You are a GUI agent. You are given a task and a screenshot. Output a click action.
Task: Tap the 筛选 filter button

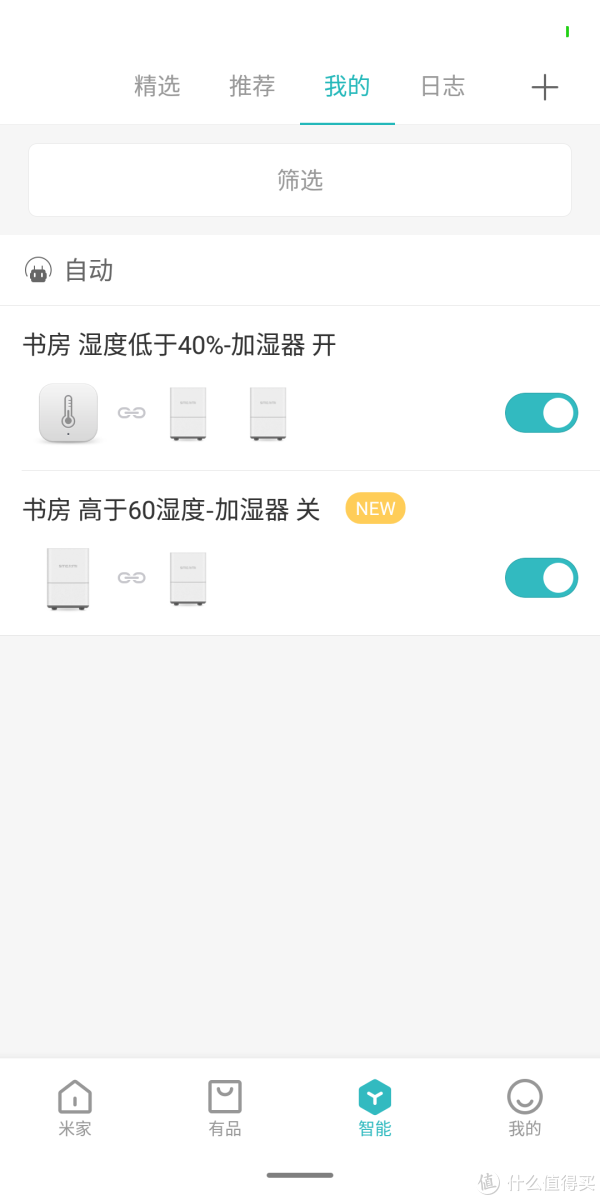pyautogui.click(x=300, y=180)
